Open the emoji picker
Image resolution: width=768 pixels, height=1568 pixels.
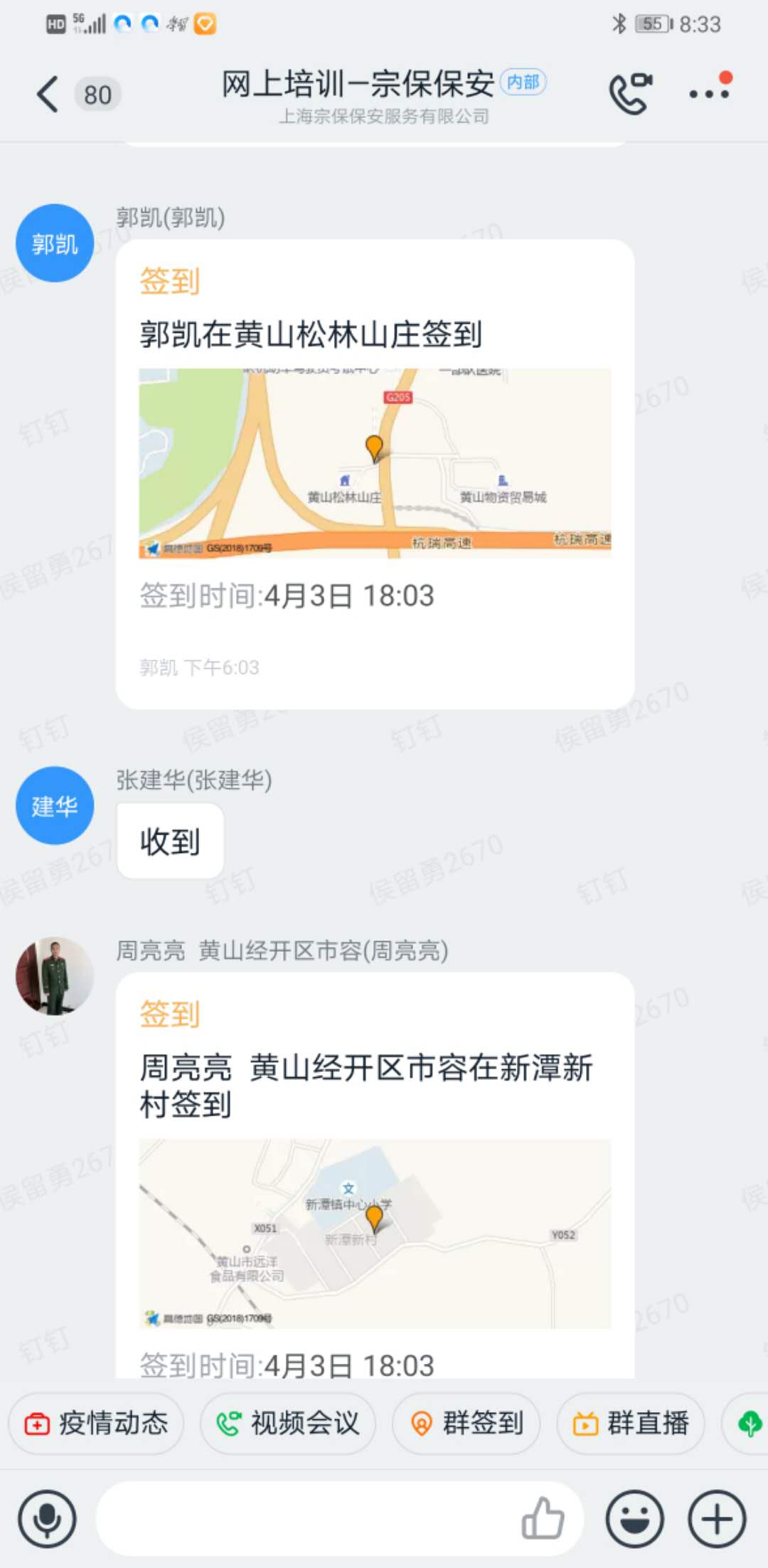pos(634,1519)
